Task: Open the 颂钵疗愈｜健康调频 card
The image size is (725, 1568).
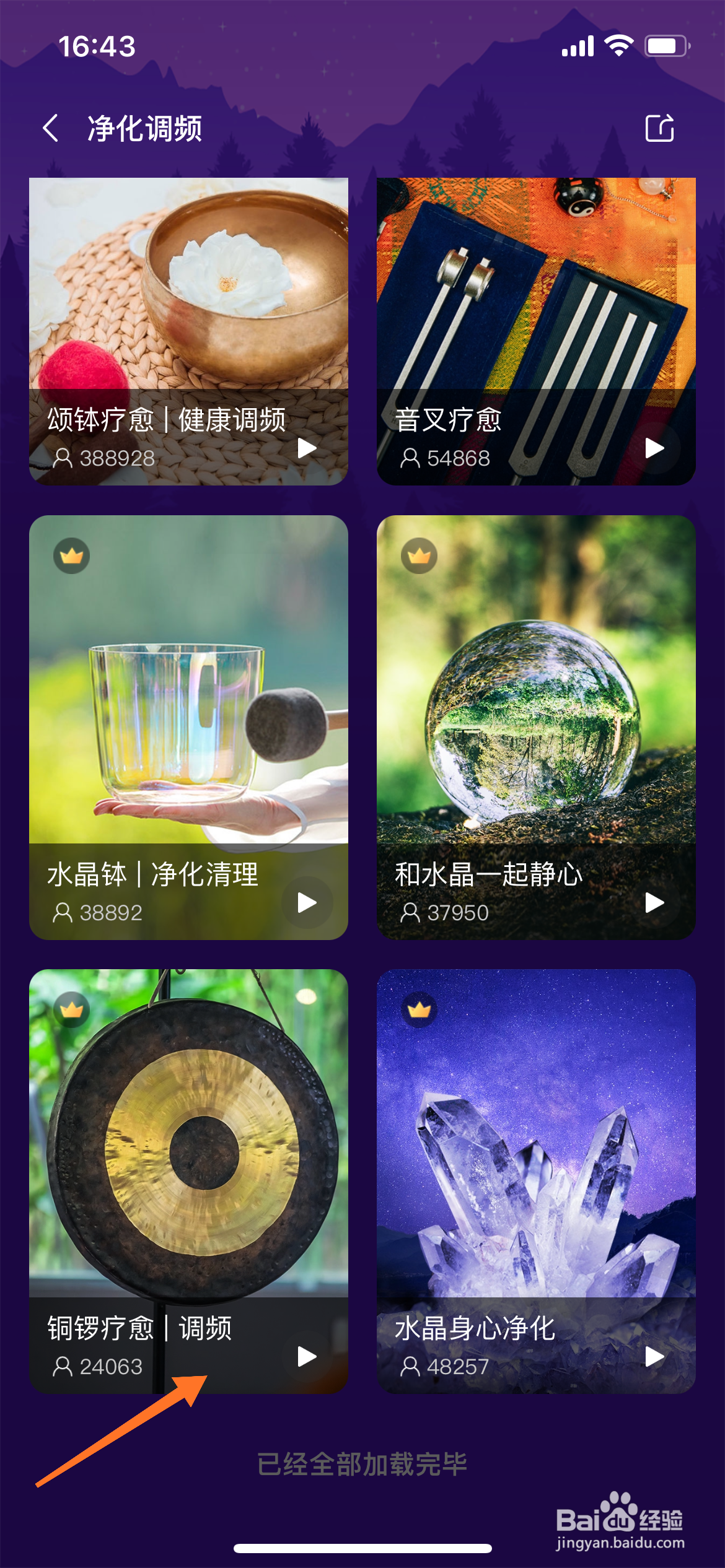Action: tap(188, 331)
